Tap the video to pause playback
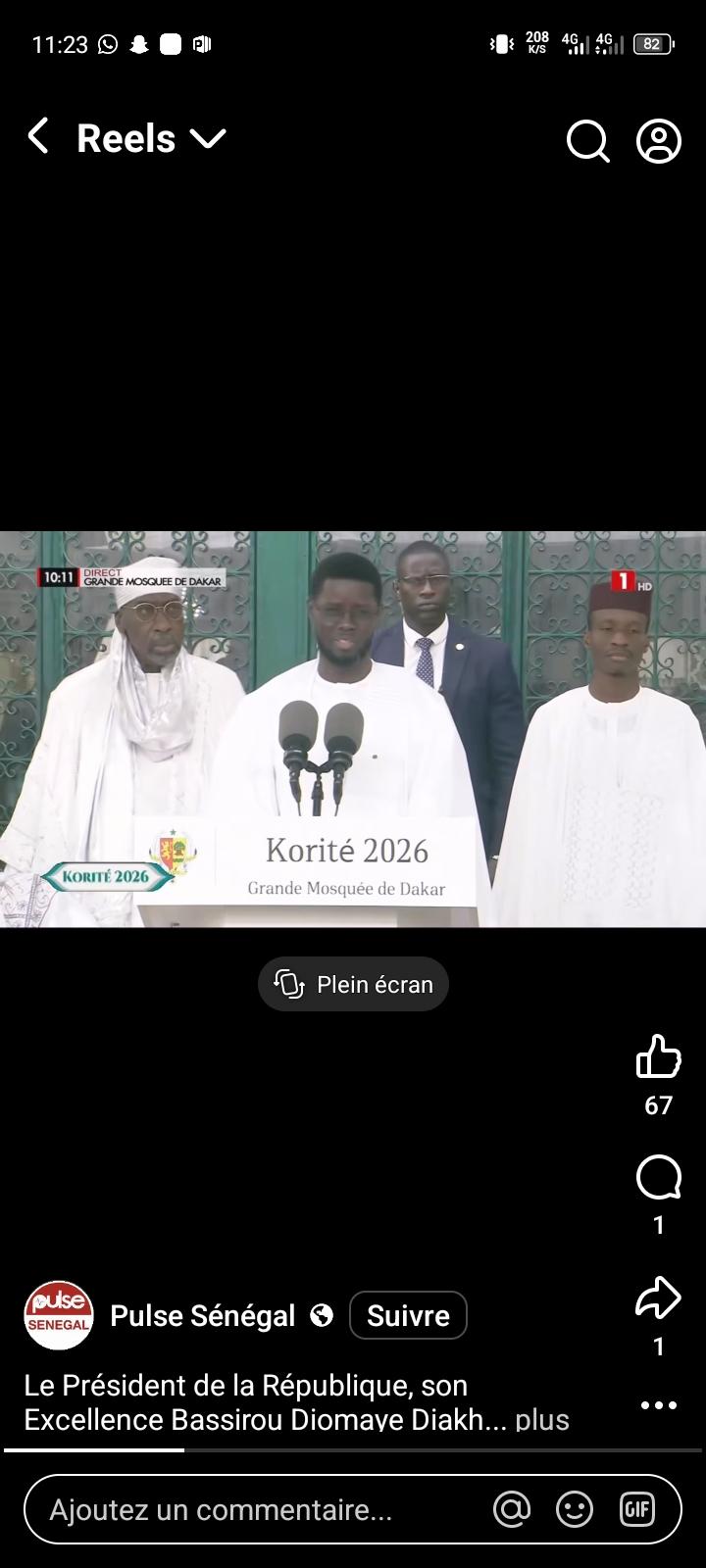Viewport: 706px width, 1568px height. (x=353, y=728)
